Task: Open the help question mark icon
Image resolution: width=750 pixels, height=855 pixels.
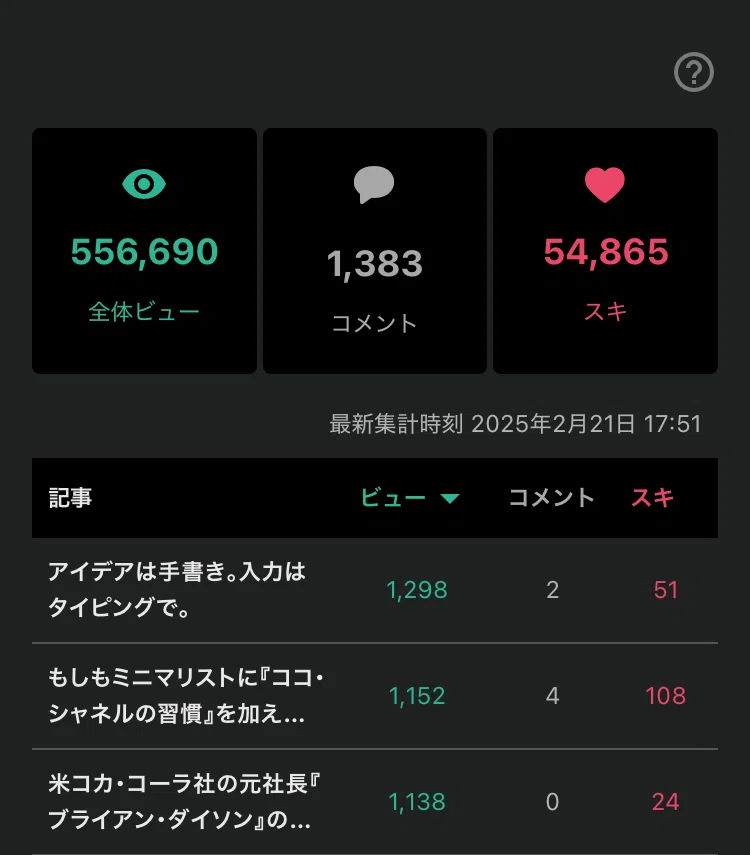Action: (693, 72)
